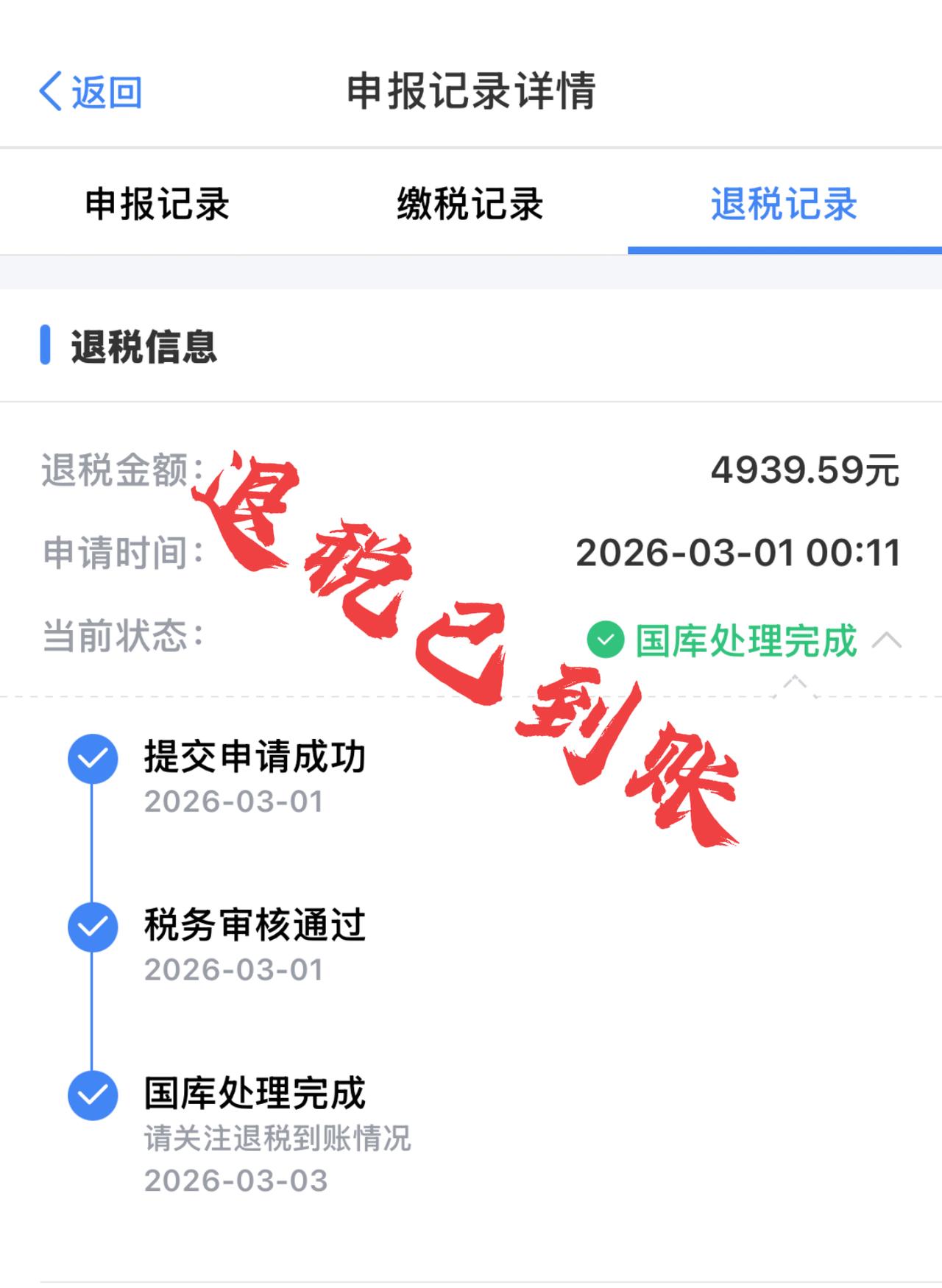
Task: Click the blue check icon at 提交申请成功 step
Action: click(x=93, y=759)
